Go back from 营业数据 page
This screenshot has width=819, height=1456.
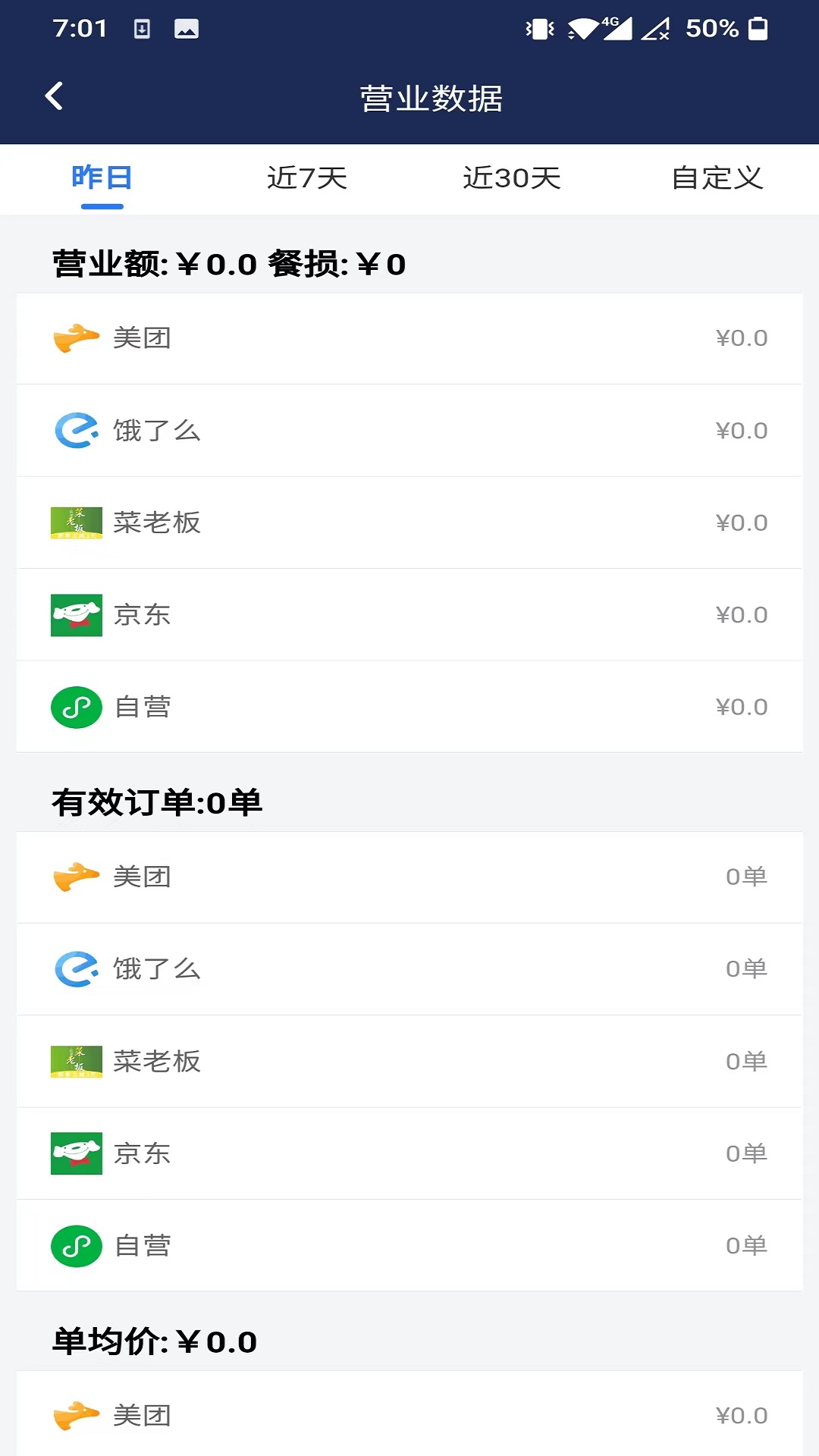55,96
